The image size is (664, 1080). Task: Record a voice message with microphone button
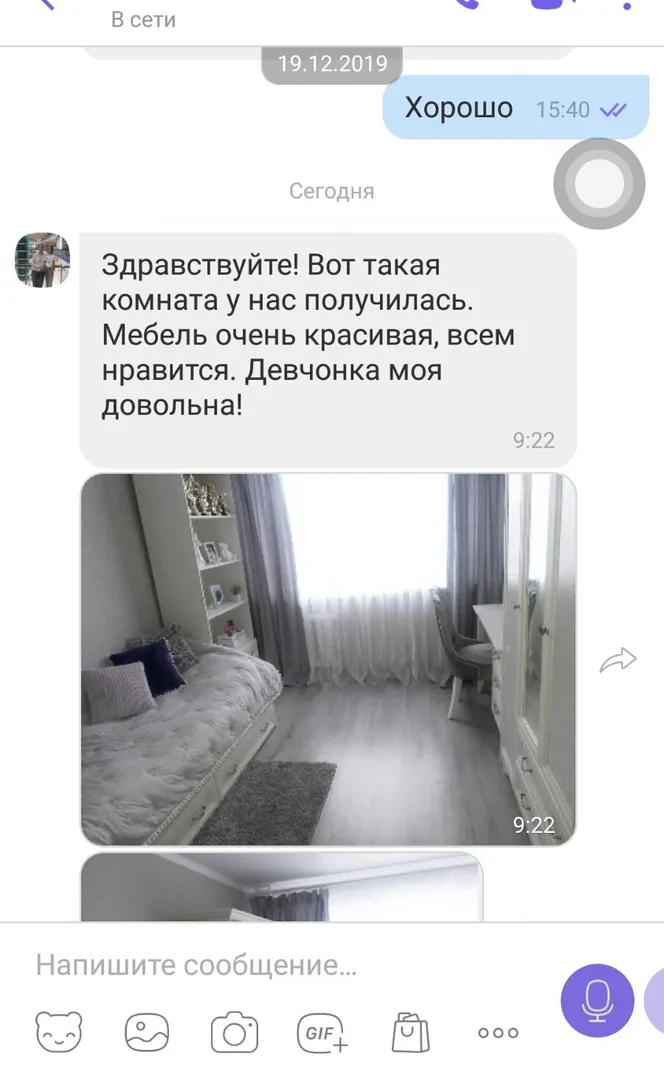click(597, 1000)
